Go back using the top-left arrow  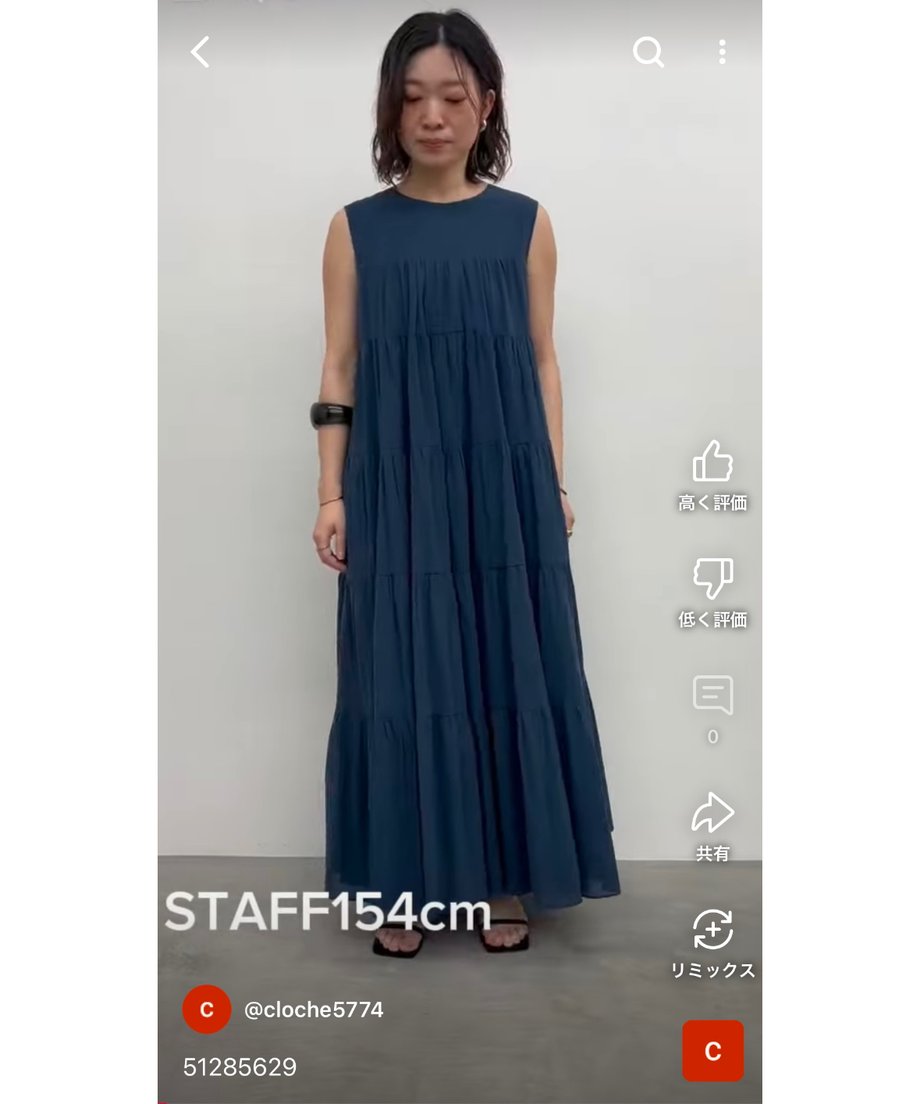(x=201, y=52)
